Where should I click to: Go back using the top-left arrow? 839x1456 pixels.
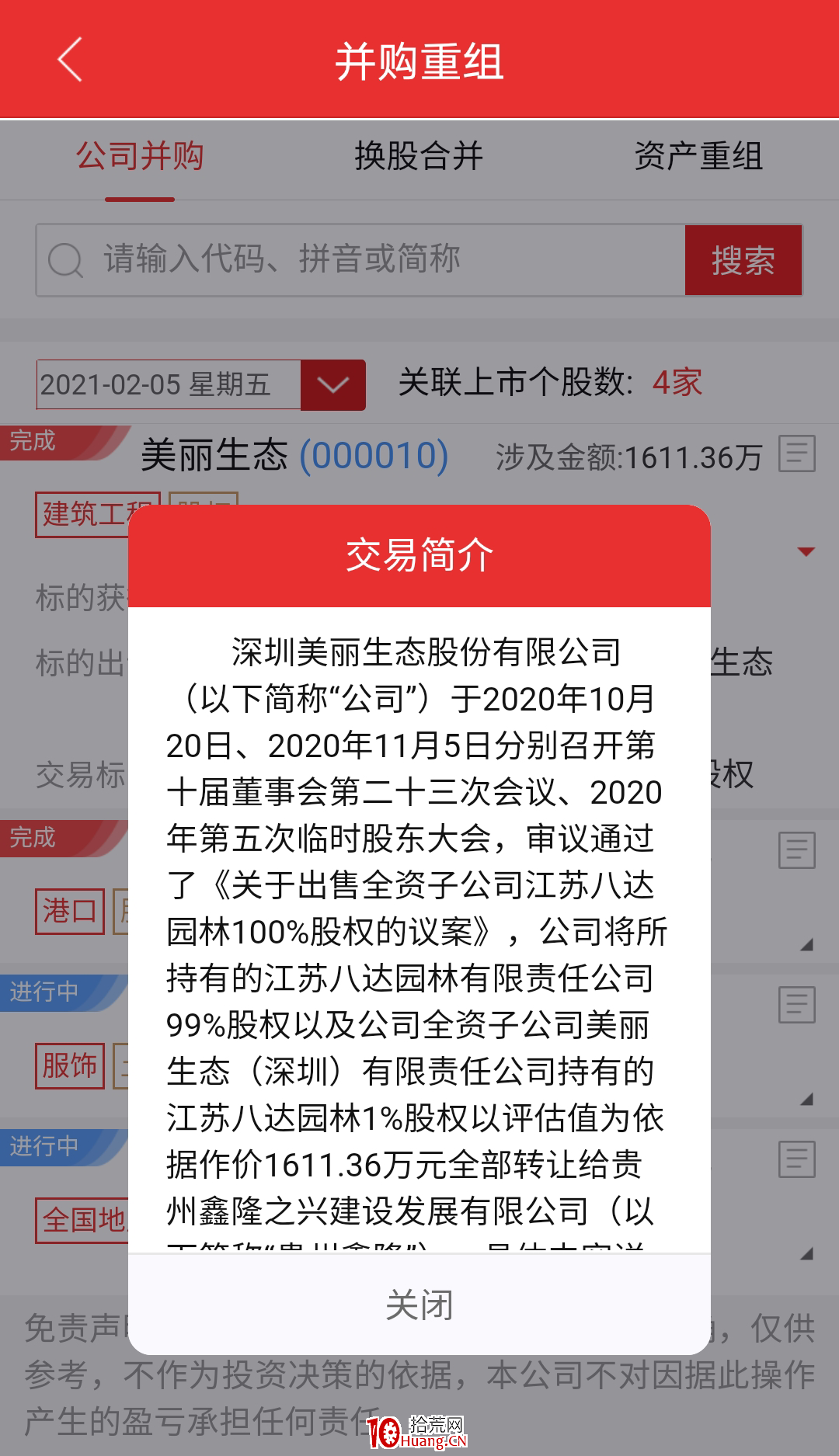point(71,61)
